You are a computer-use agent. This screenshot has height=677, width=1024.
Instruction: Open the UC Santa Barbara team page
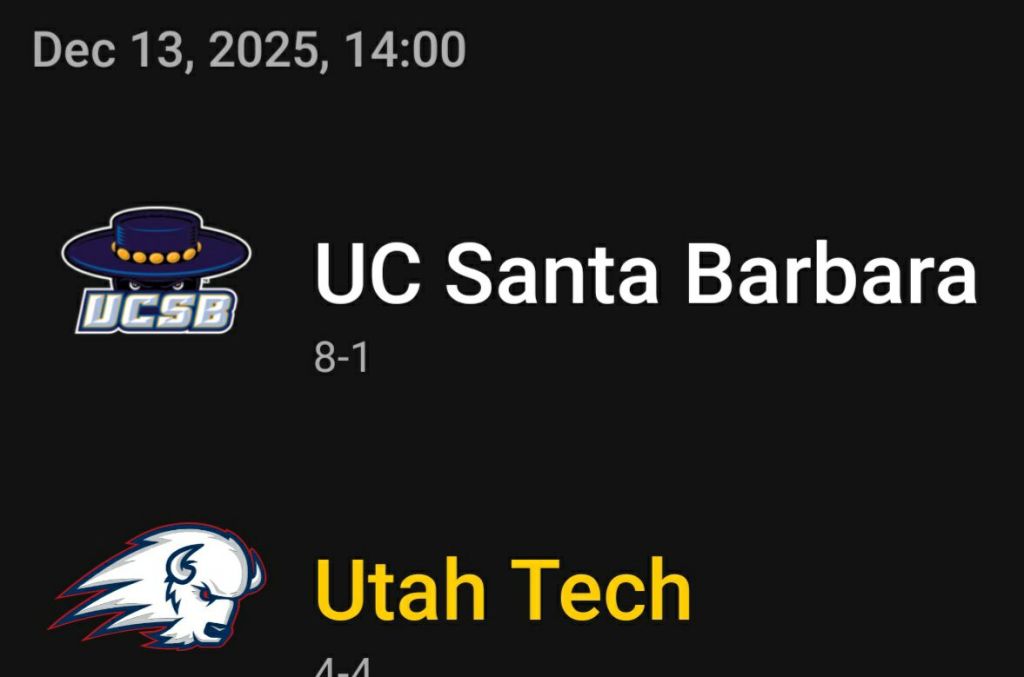point(645,274)
